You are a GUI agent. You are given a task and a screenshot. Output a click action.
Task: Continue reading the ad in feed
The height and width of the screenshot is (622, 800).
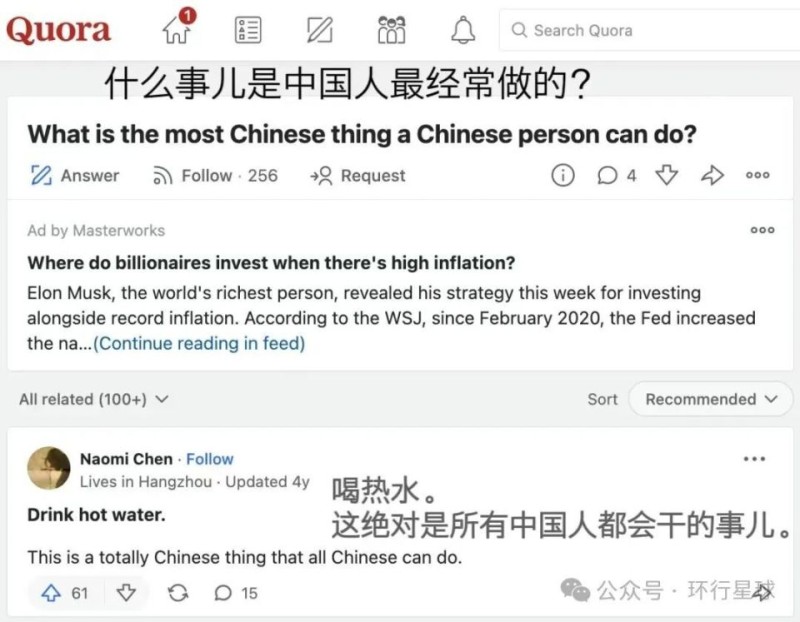(199, 343)
